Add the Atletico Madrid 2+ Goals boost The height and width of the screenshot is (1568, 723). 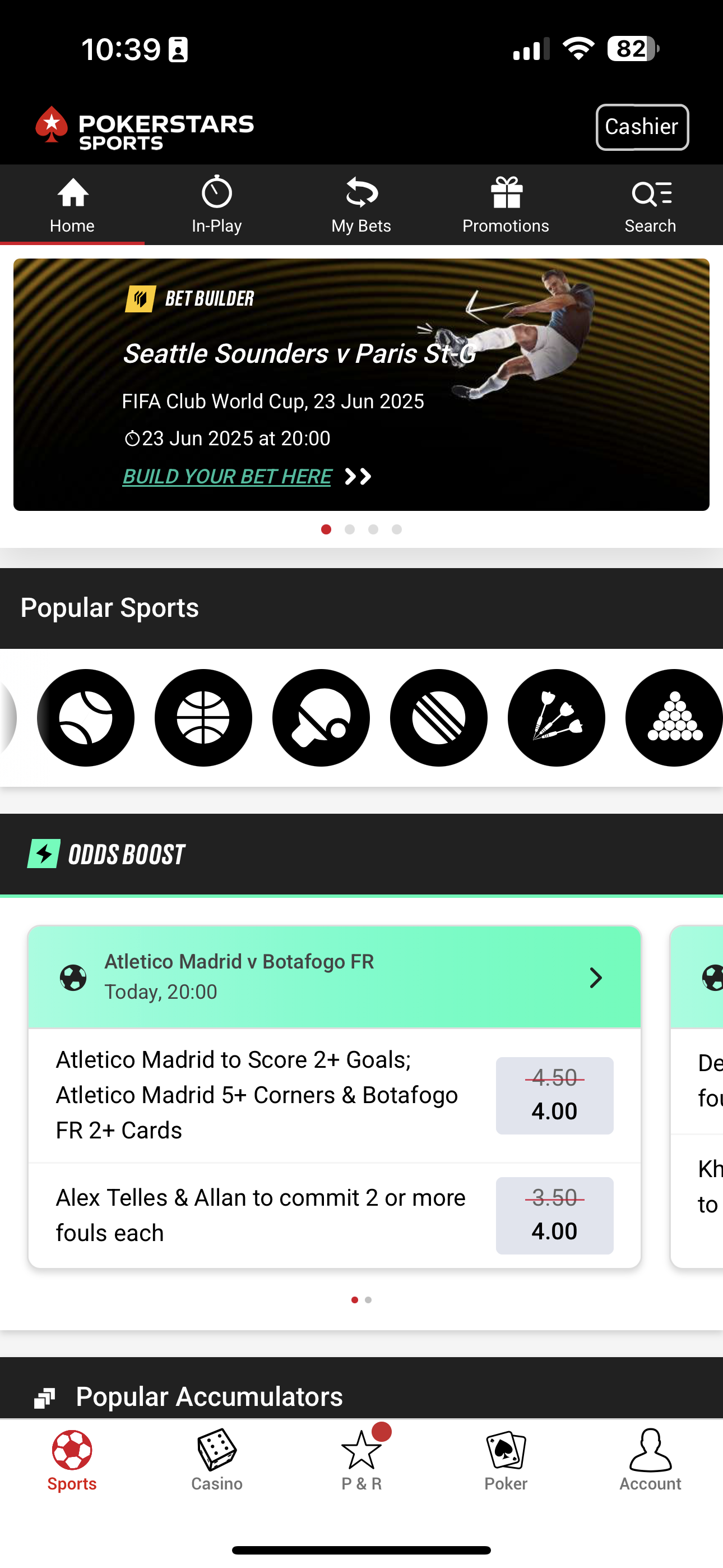[554, 1095]
